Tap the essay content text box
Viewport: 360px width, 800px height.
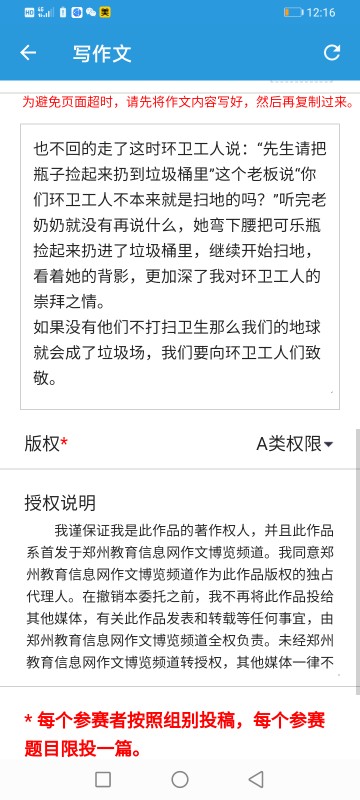pos(180,266)
